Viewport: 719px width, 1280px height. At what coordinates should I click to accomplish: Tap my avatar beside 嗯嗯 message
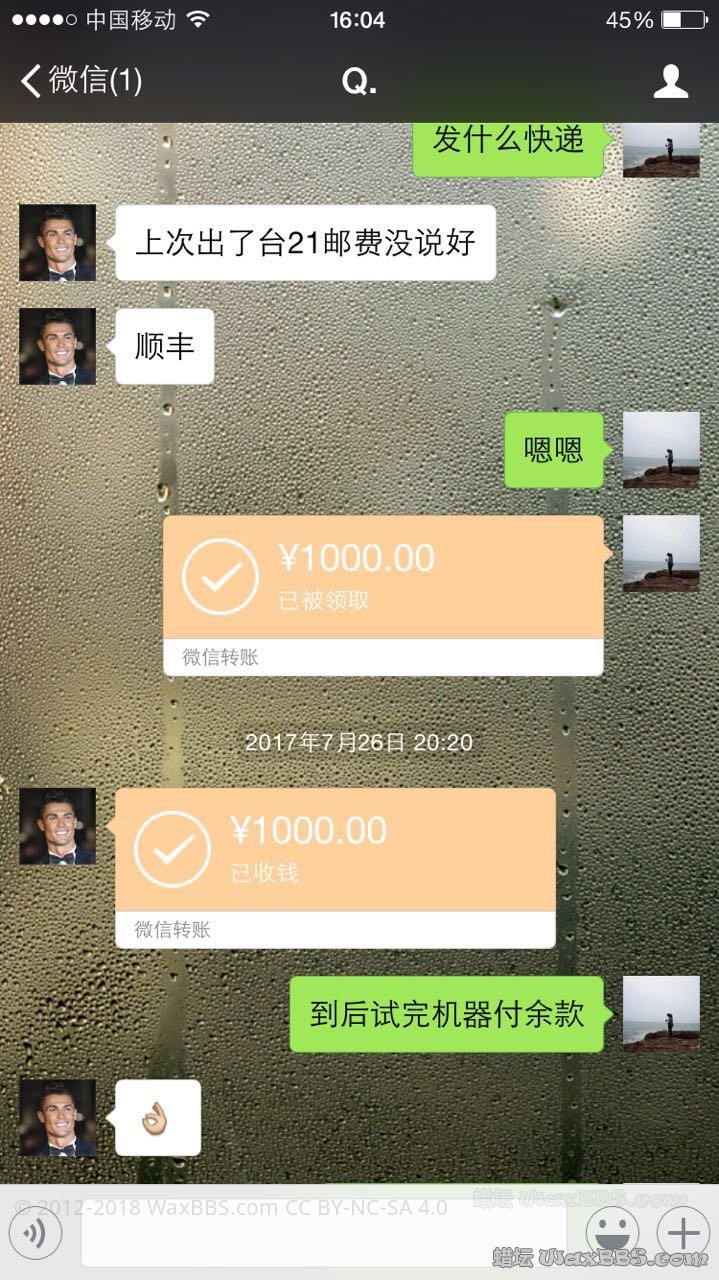coord(661,449)
